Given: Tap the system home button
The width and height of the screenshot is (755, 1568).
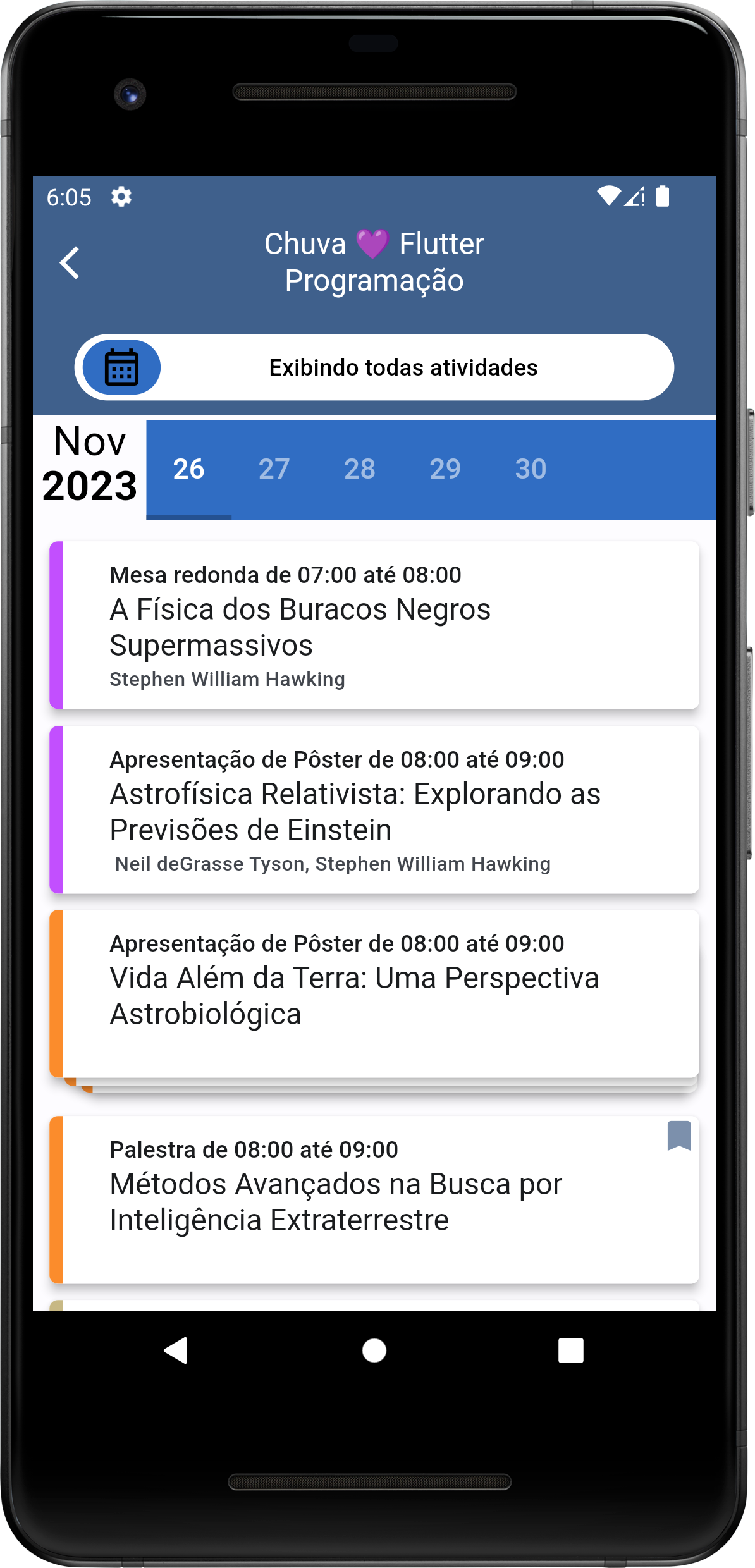Looking at the screenshot, I should coord(374,1351).
